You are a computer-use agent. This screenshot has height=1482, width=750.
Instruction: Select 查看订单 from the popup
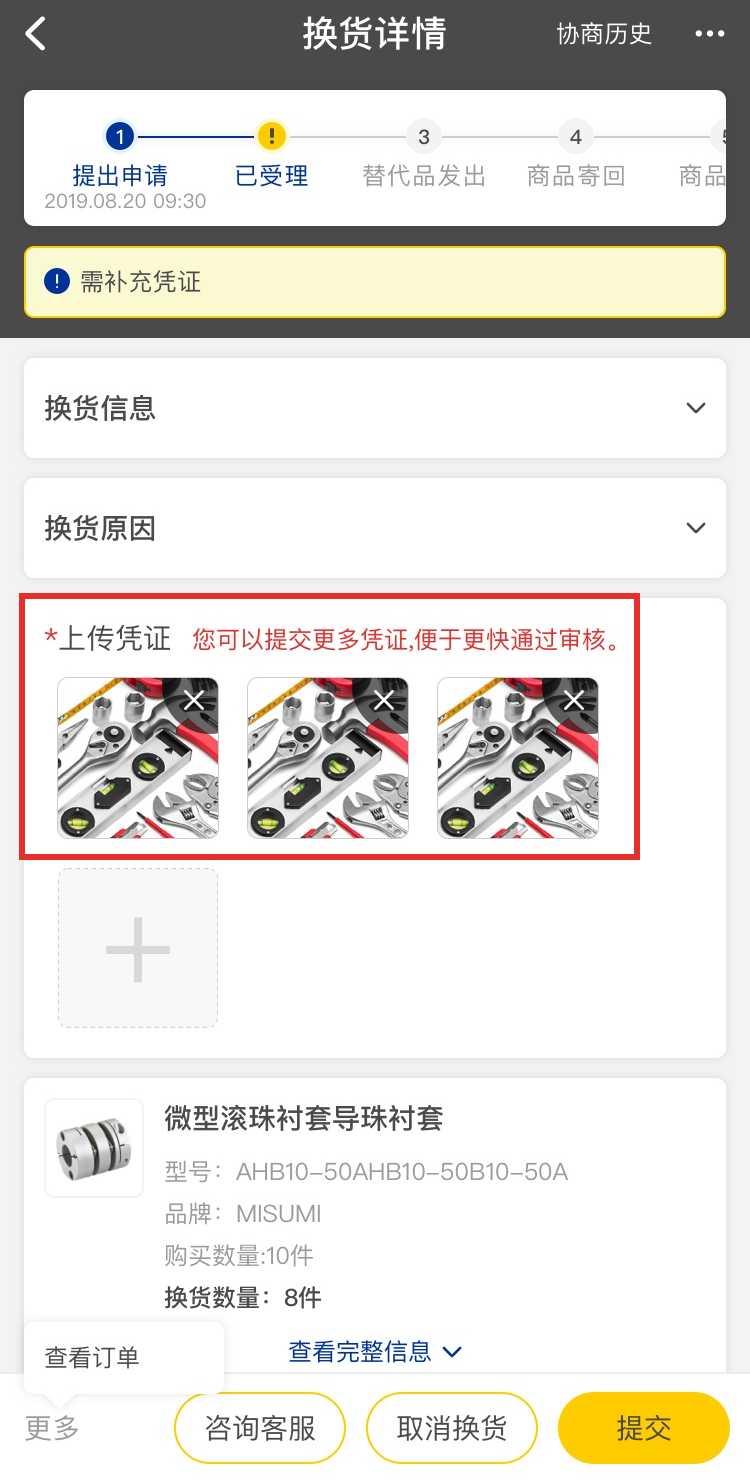92,1358
